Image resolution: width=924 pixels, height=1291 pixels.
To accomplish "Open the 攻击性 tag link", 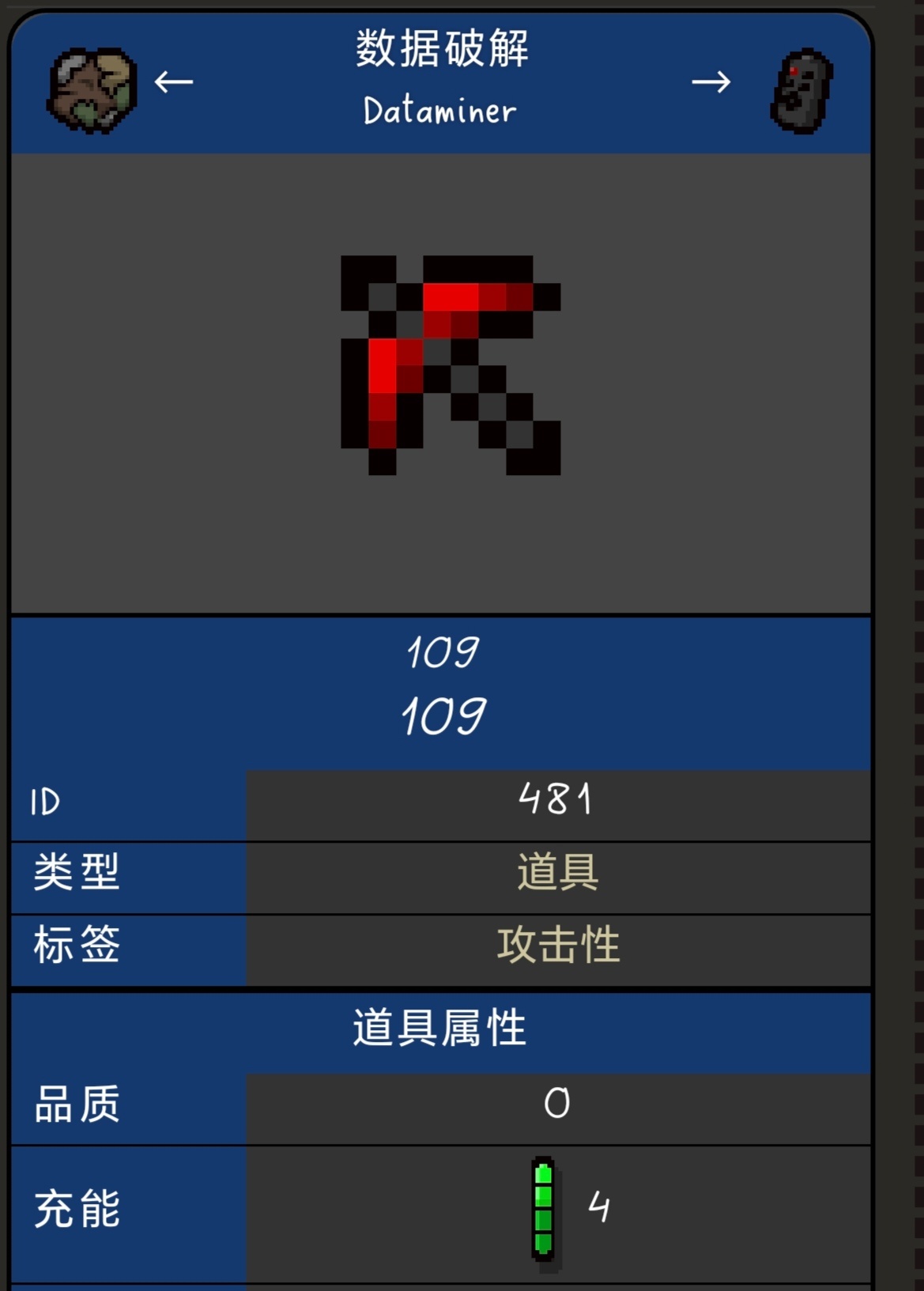I will click(558, 945).
